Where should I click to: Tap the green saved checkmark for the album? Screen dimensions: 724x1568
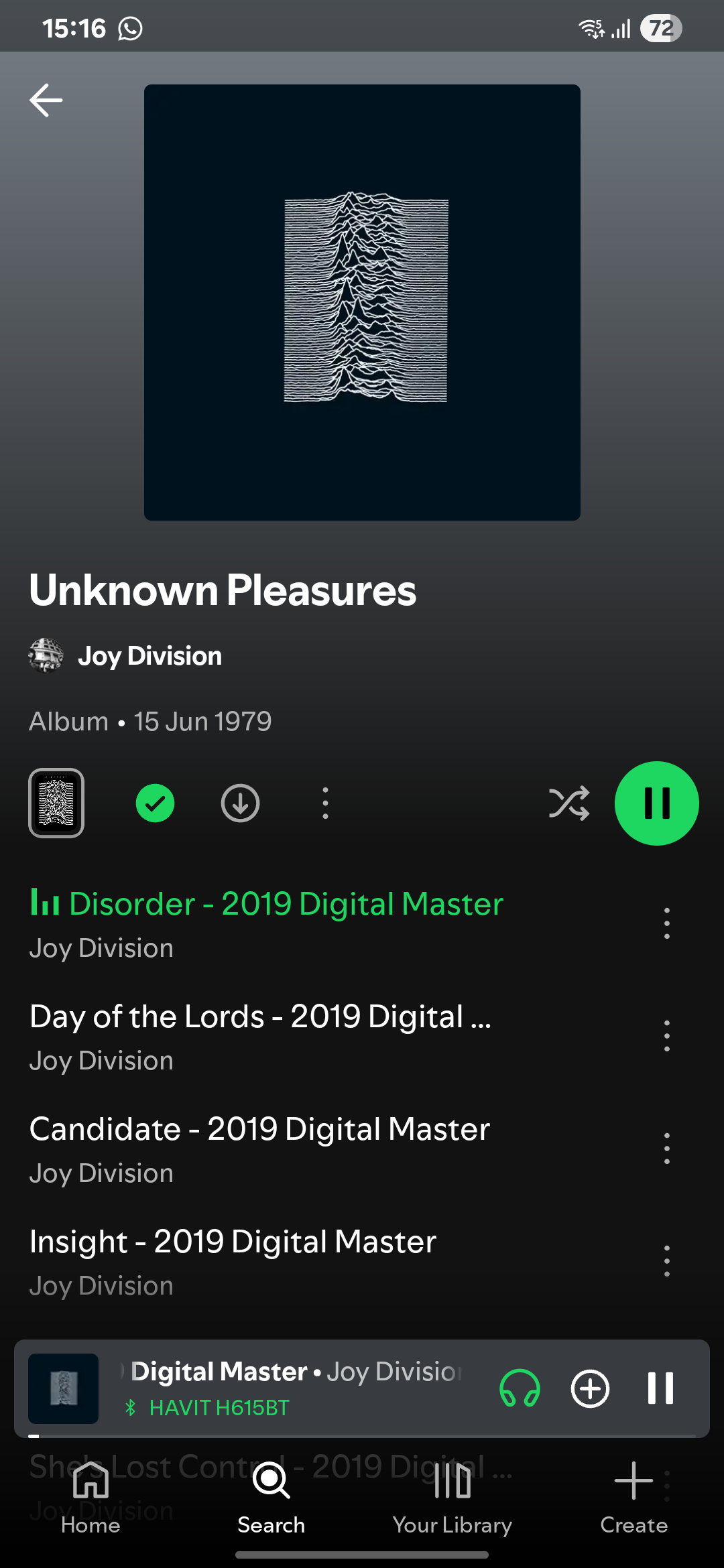(155, 803)
